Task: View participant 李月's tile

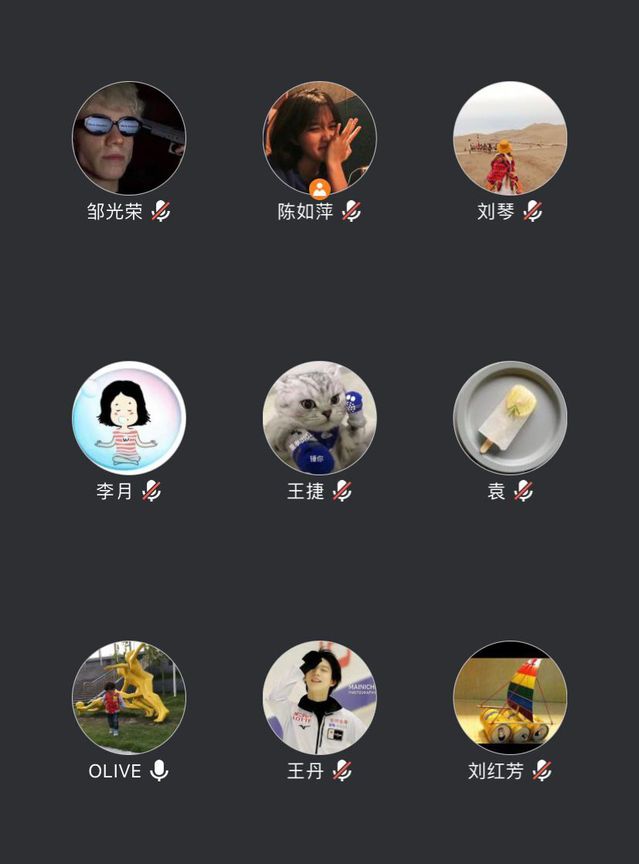Action: 129,418
